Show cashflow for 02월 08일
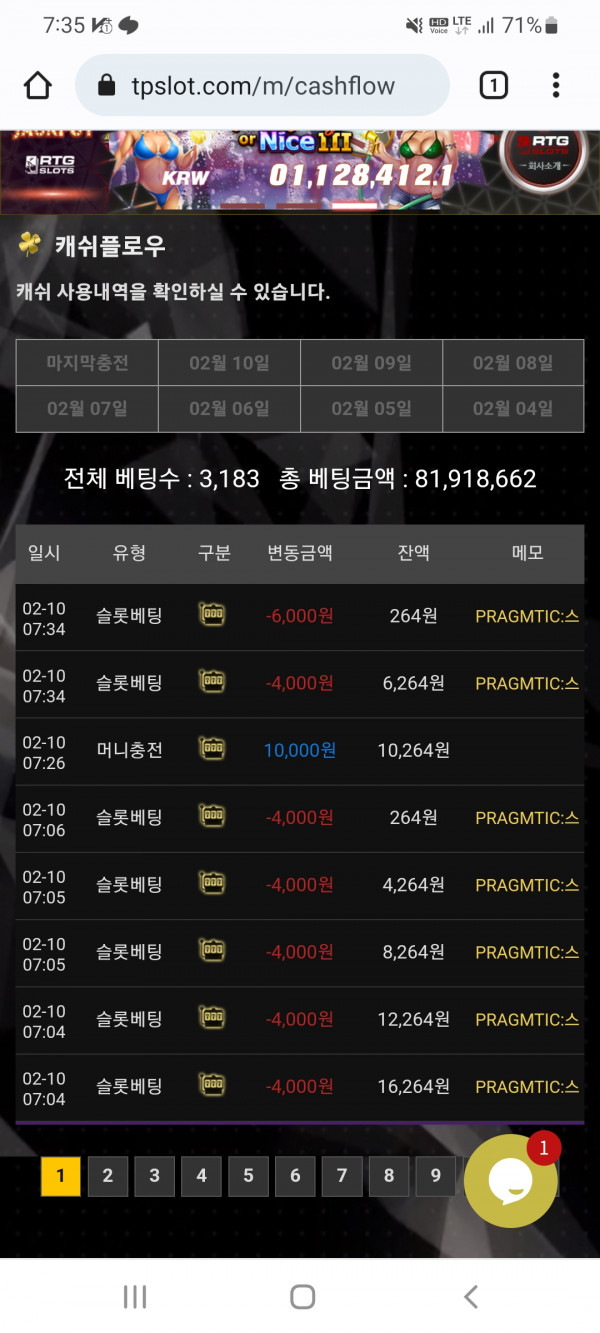Viewport: 600px width, 1333px height. tap(513, 363)
